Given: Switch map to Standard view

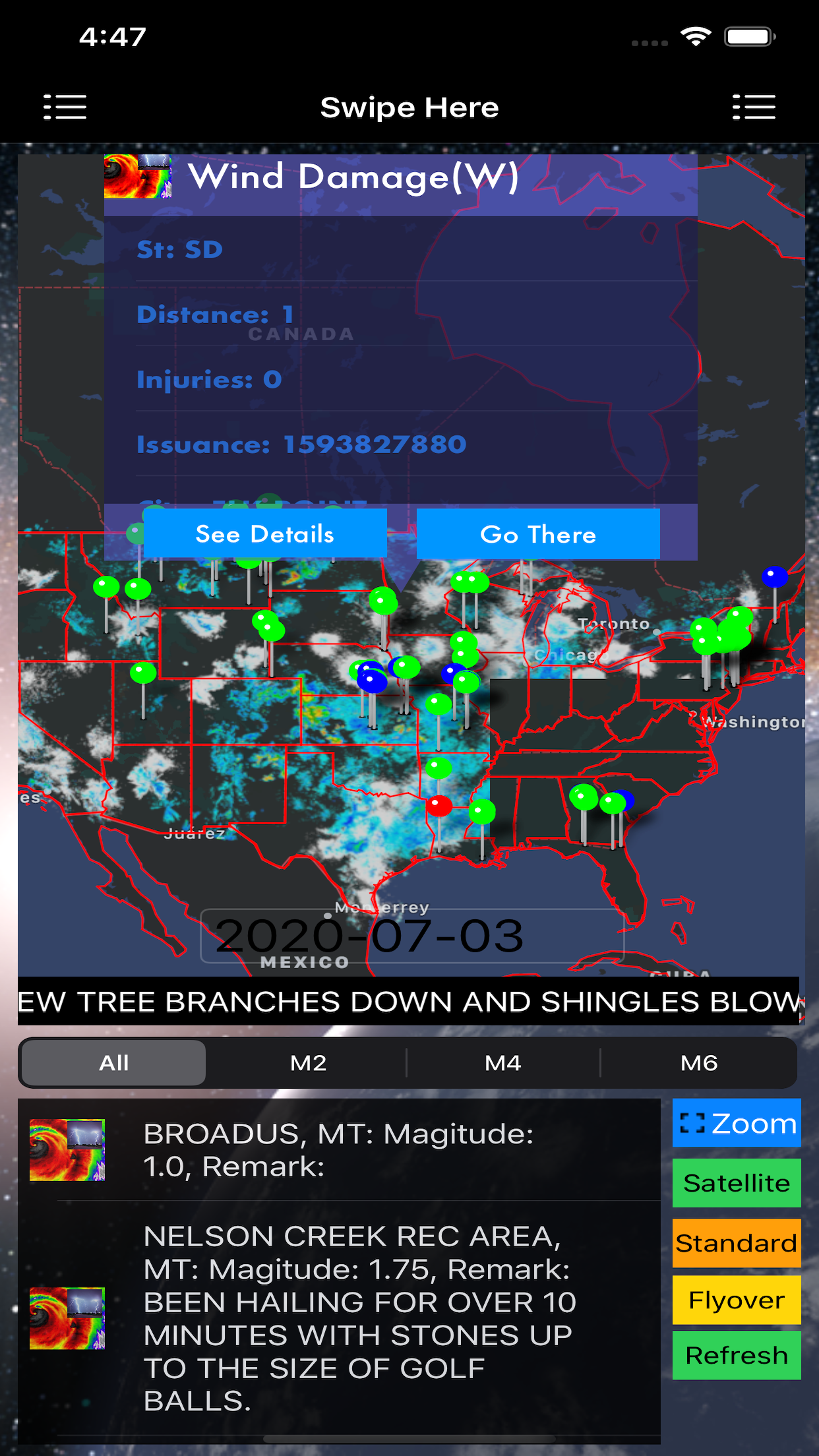Looking at the screenshot, I should (x=736, y=1242).
